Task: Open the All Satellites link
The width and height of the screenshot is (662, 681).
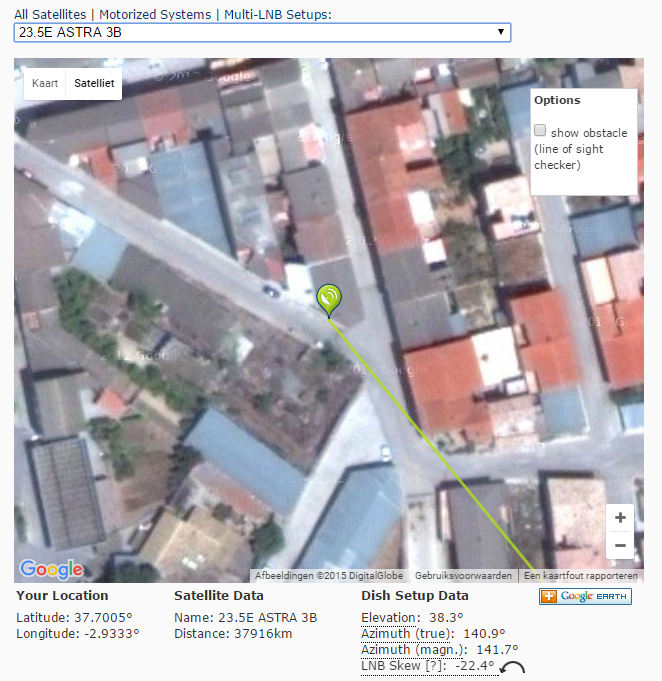Action: [50, 14]
